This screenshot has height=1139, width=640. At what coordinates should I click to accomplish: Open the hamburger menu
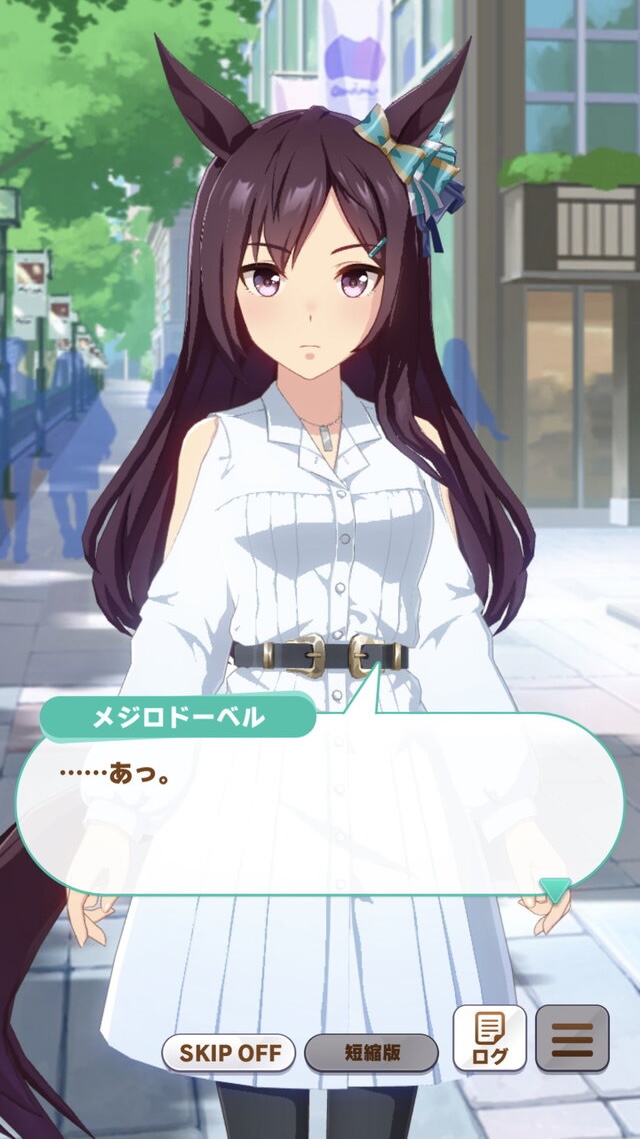[572, 1038]
